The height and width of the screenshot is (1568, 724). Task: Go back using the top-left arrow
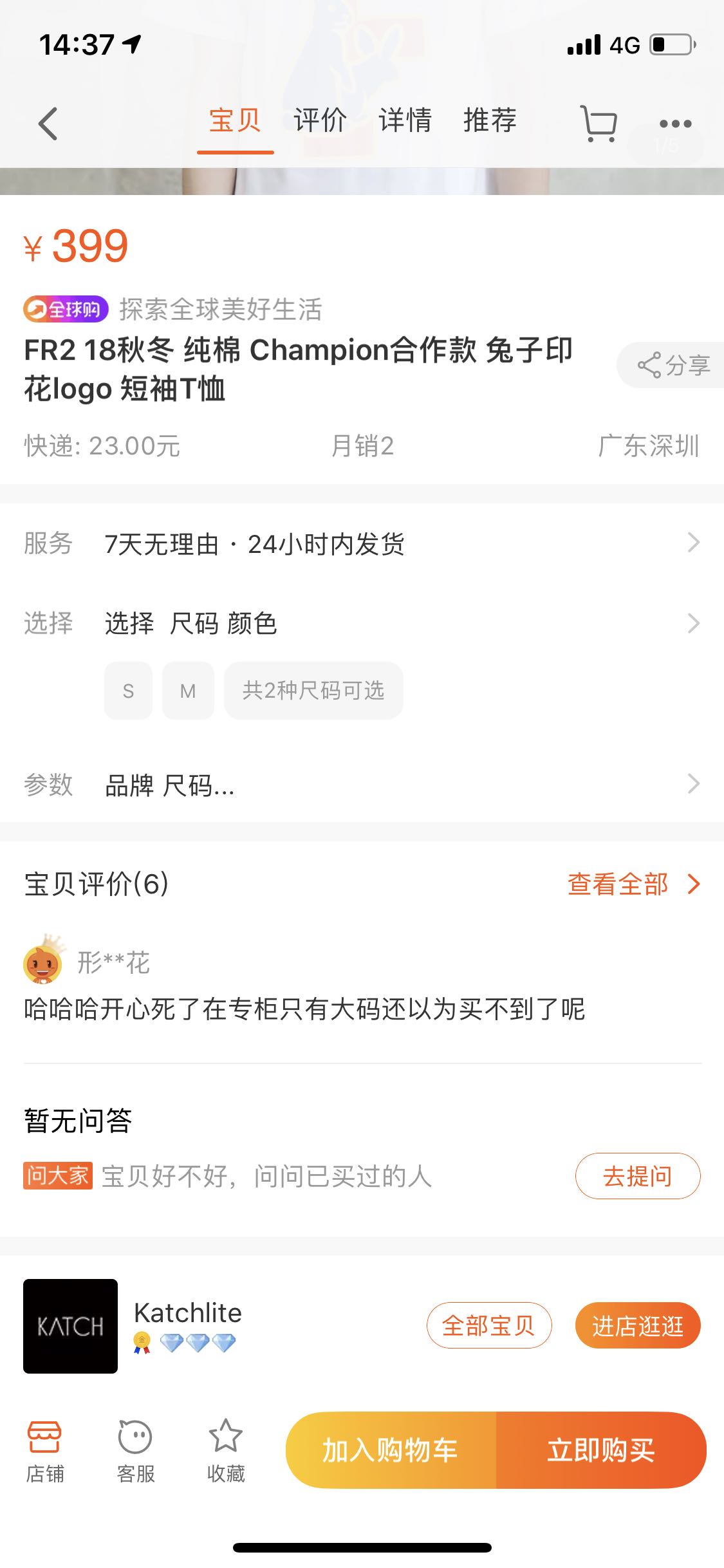click(48, 124)
